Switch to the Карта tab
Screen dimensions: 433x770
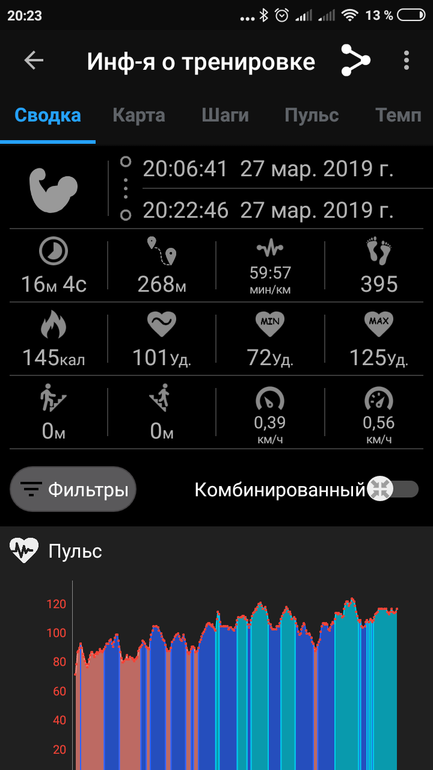pos(139,115)
